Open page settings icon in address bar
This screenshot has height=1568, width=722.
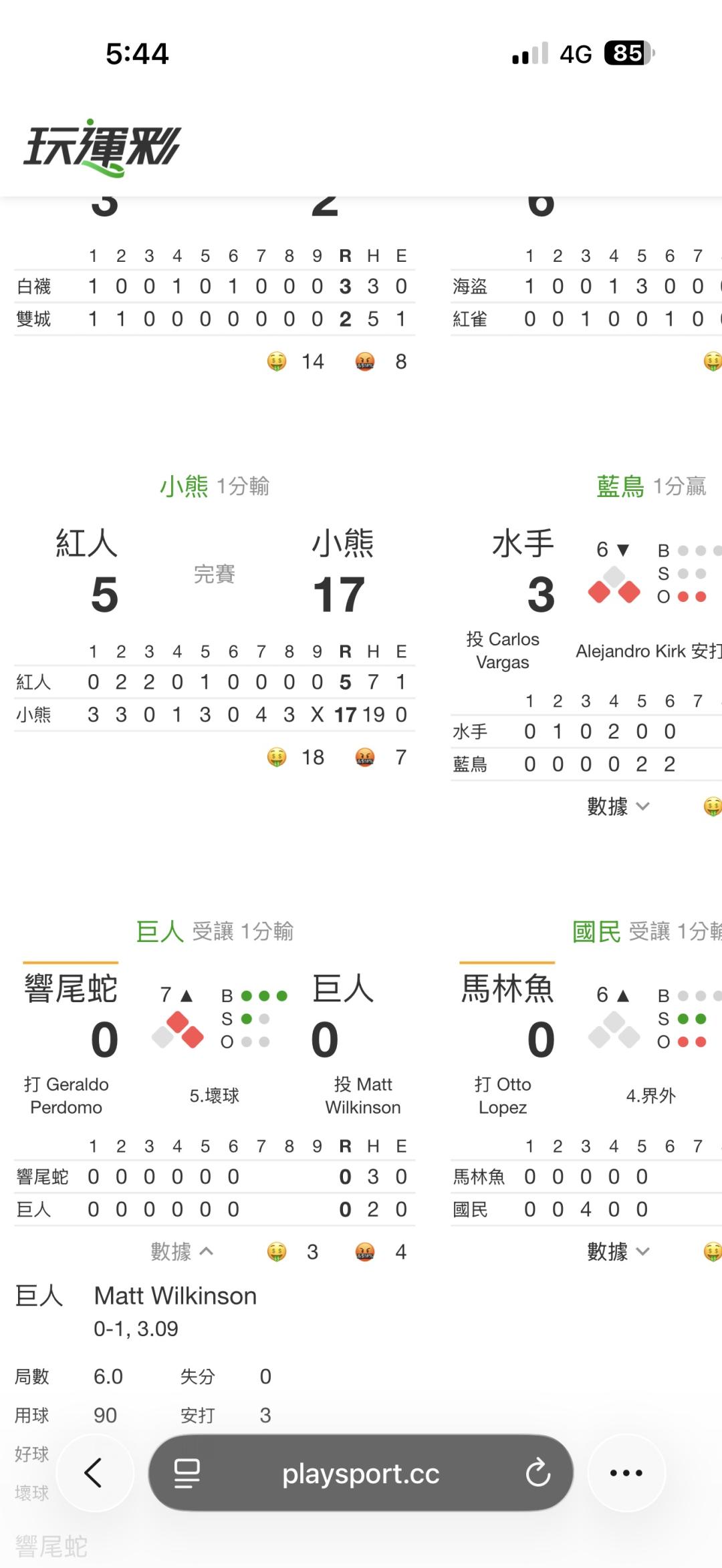point(187,1473)
